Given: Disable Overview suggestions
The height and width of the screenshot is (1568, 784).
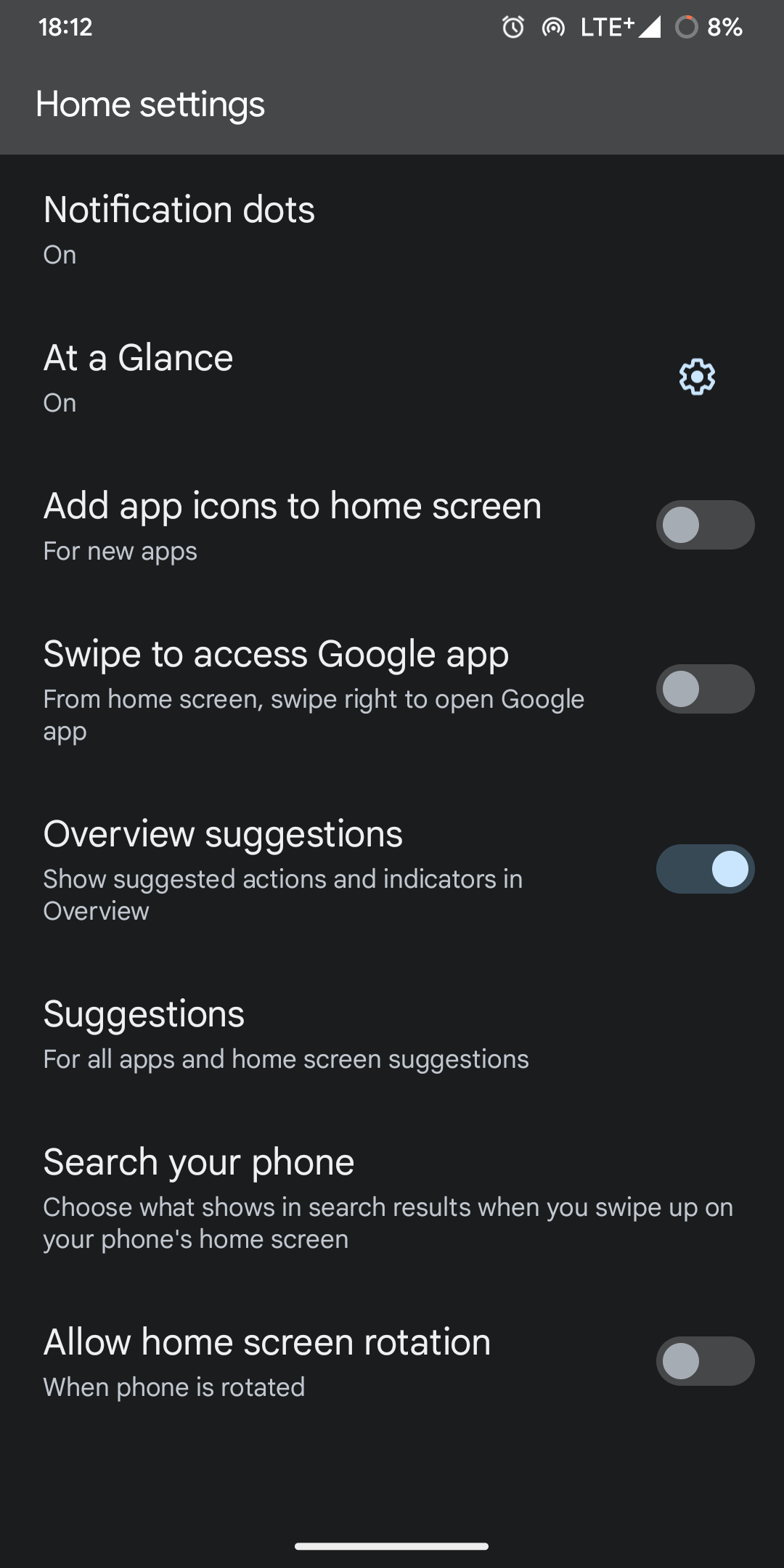Looking at the screenshot, I should point(704,868).
